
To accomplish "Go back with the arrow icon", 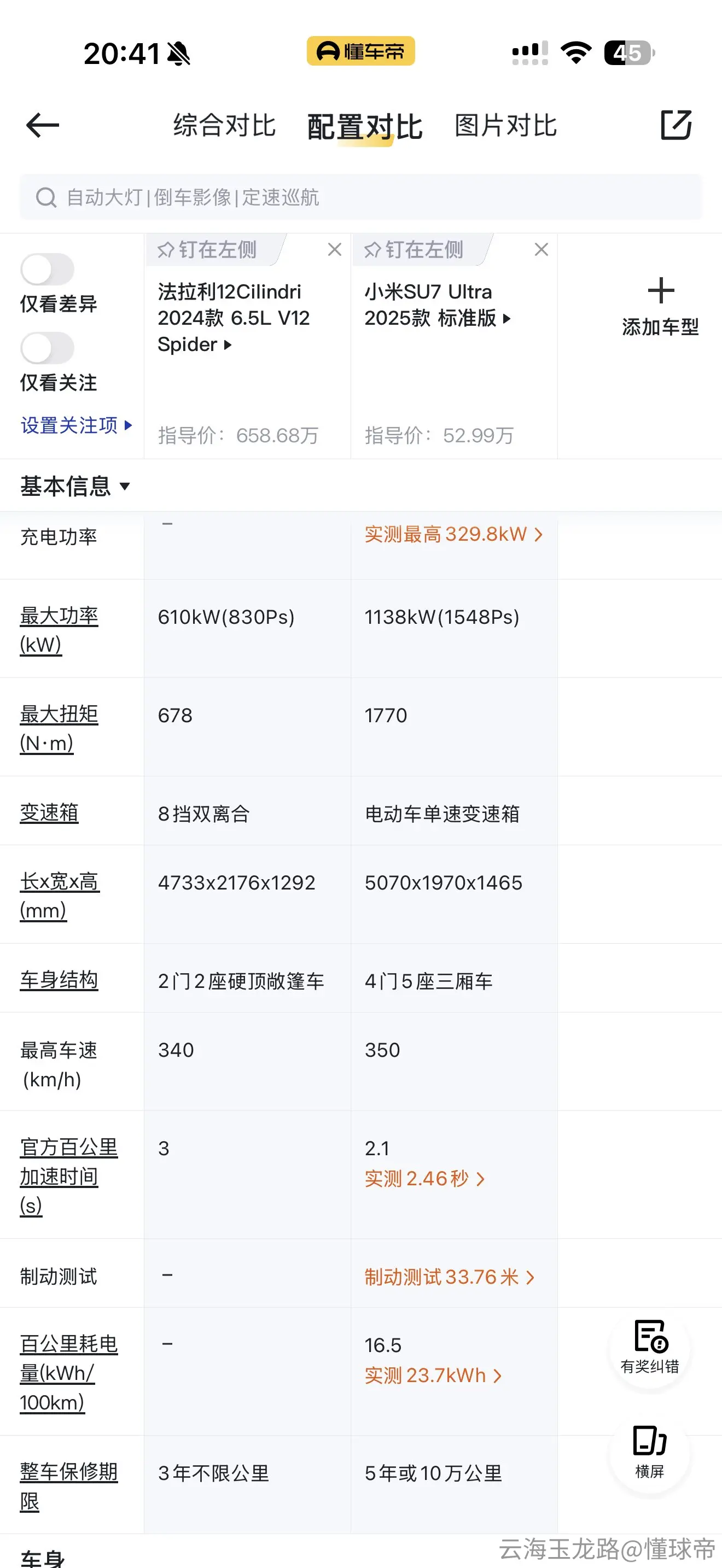I will [43, 125].
